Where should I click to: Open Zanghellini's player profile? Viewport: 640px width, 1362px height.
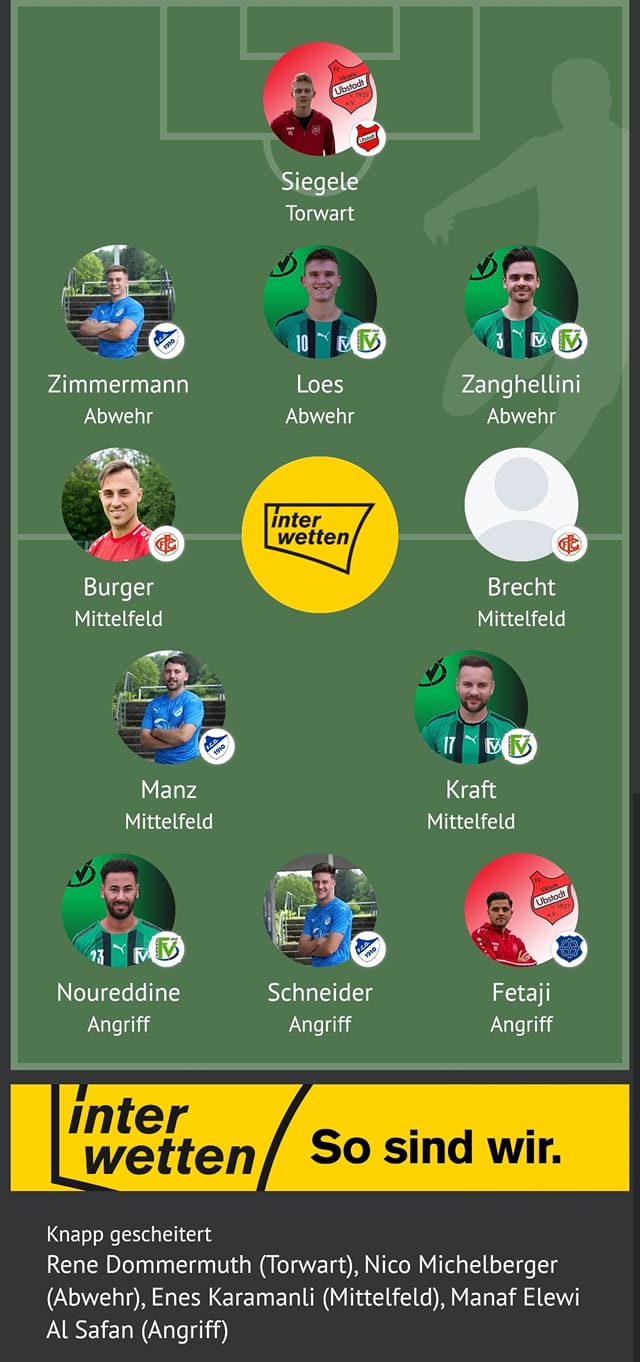[x=521, y=302]
